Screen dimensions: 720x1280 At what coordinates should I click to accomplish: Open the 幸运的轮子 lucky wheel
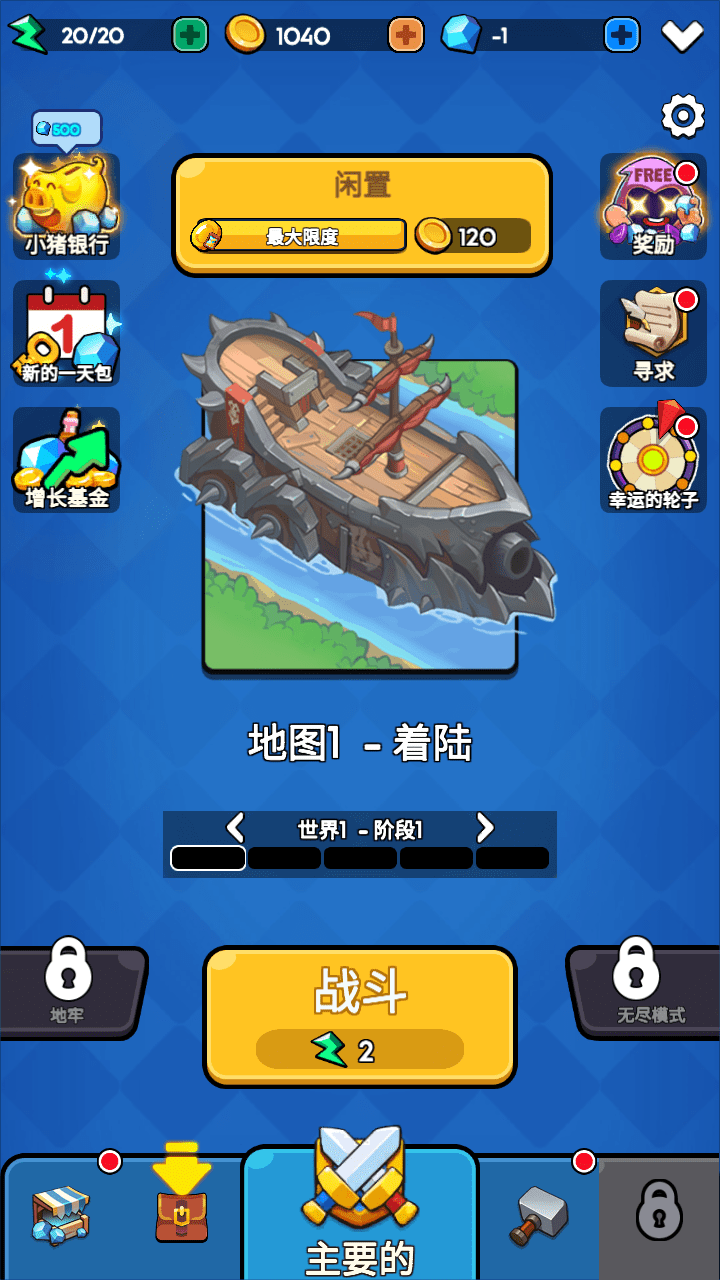coord(653,460)
